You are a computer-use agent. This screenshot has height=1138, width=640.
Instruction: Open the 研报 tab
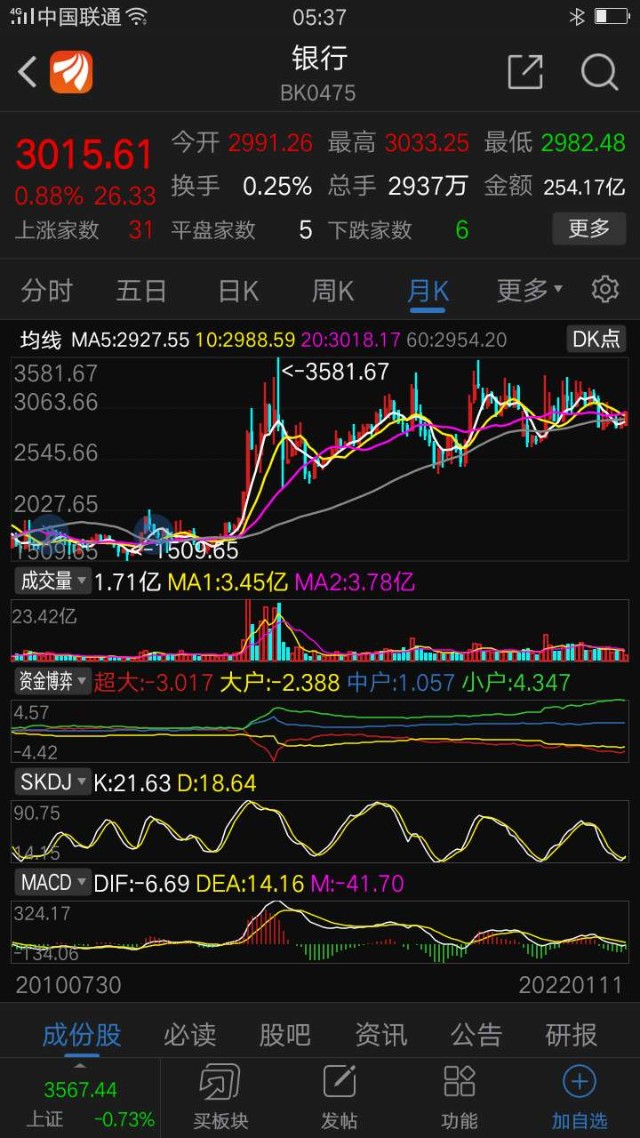pos(571,1034)
